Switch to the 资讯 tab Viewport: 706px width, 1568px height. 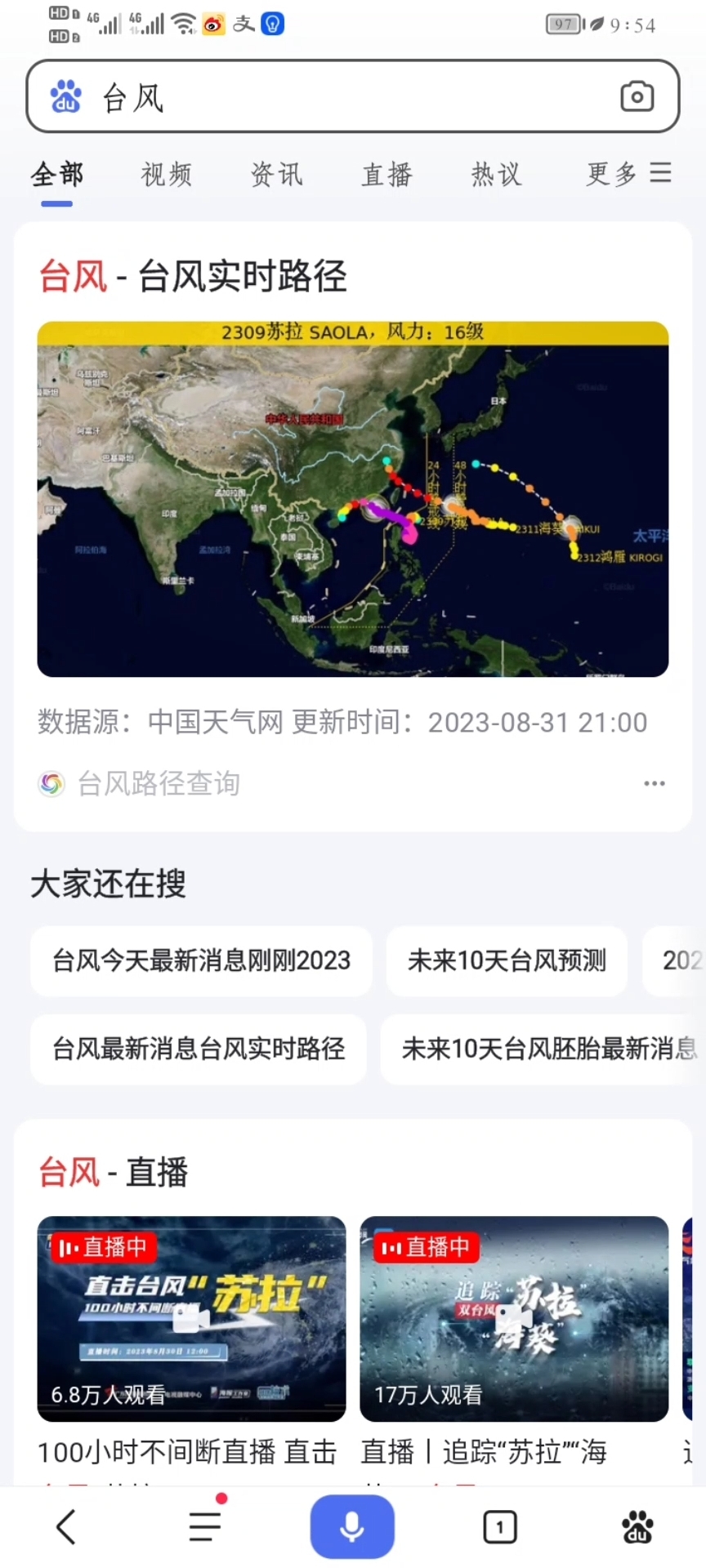click(276, 174)
